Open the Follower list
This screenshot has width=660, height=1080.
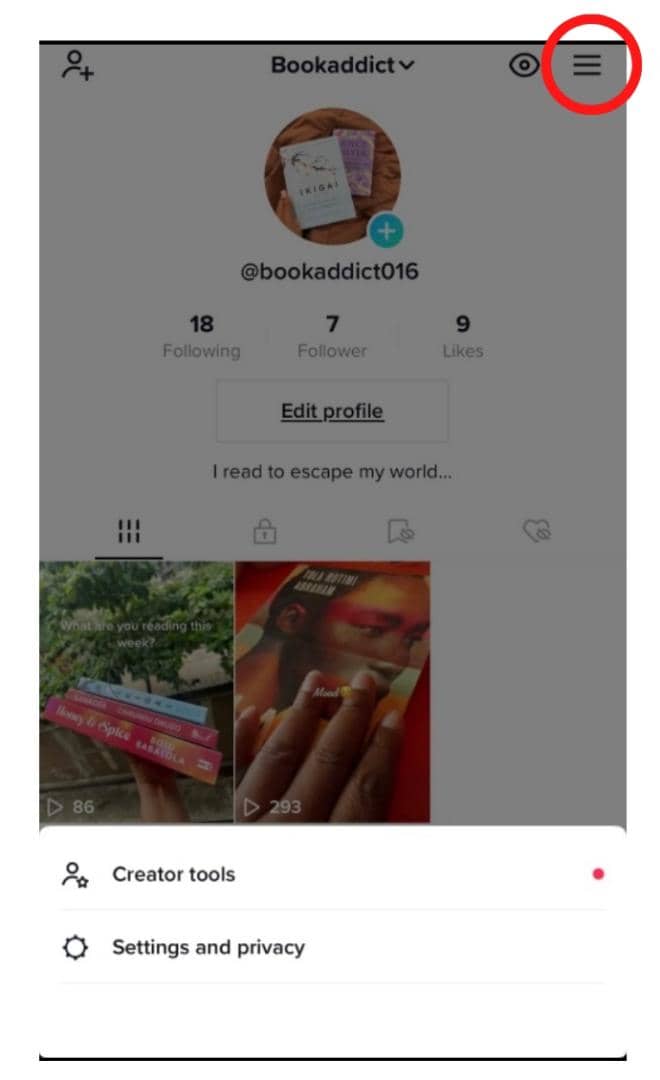332,336
